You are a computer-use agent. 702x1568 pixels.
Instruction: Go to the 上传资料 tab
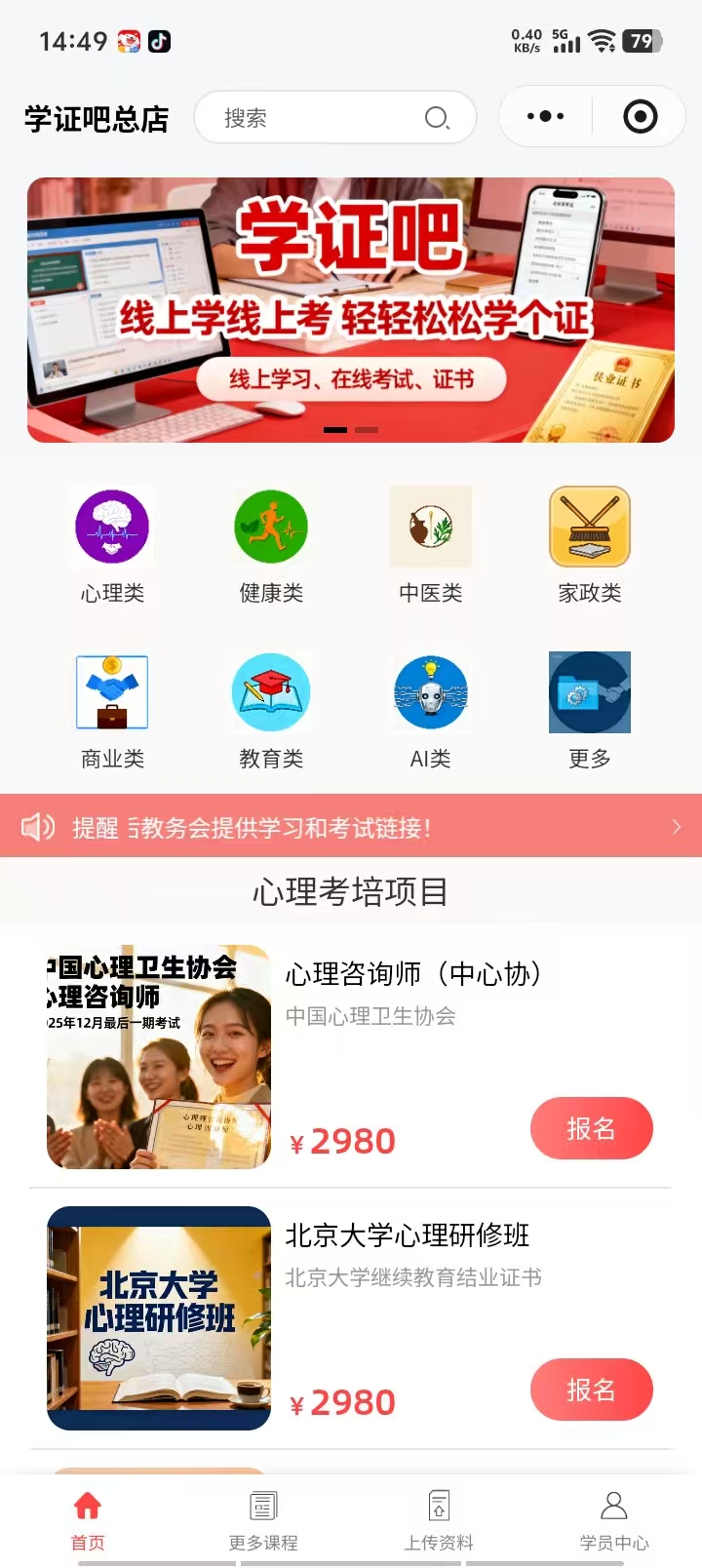[439, 1519]
